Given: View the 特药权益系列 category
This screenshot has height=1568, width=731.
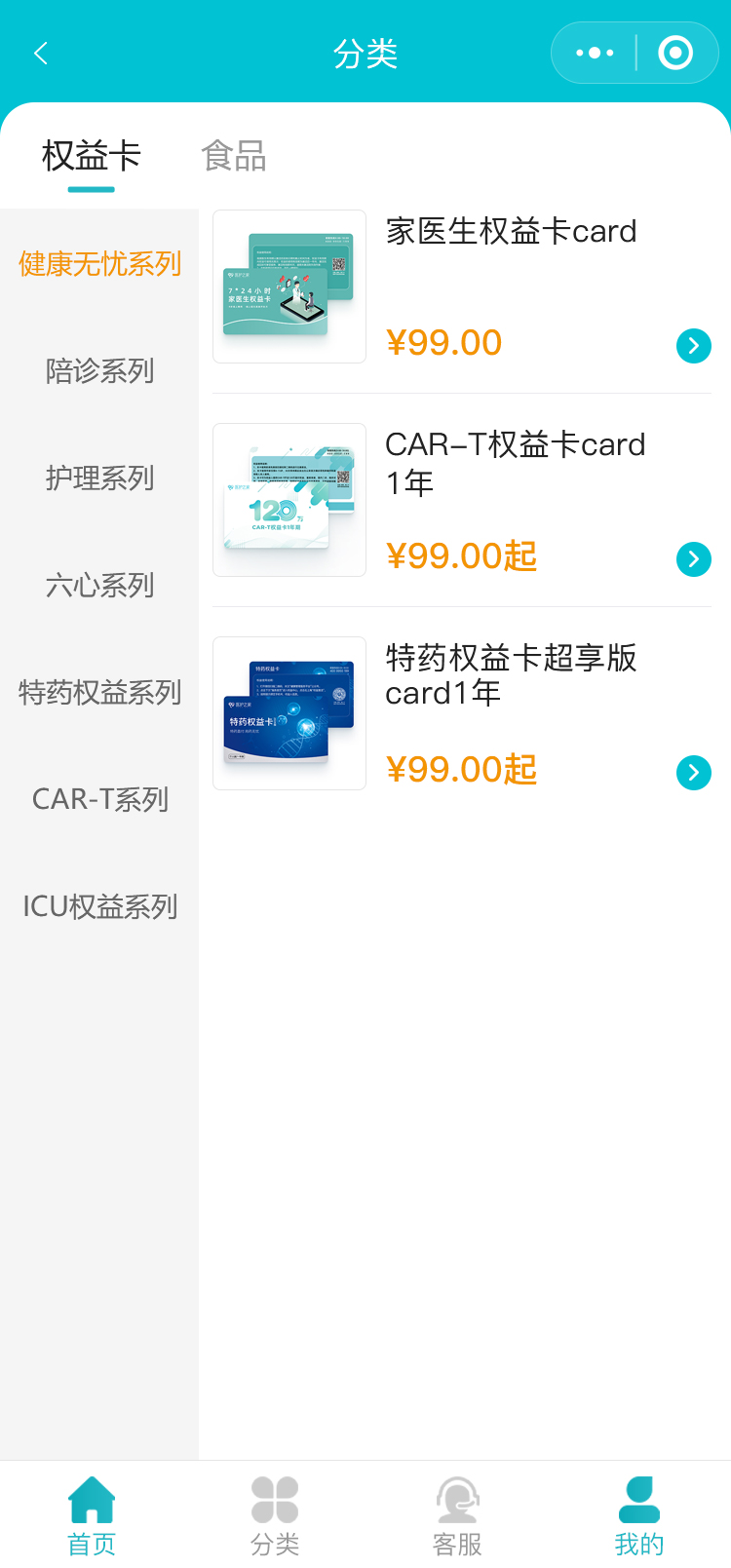Looking at the screenshot, I should [99, 692].
